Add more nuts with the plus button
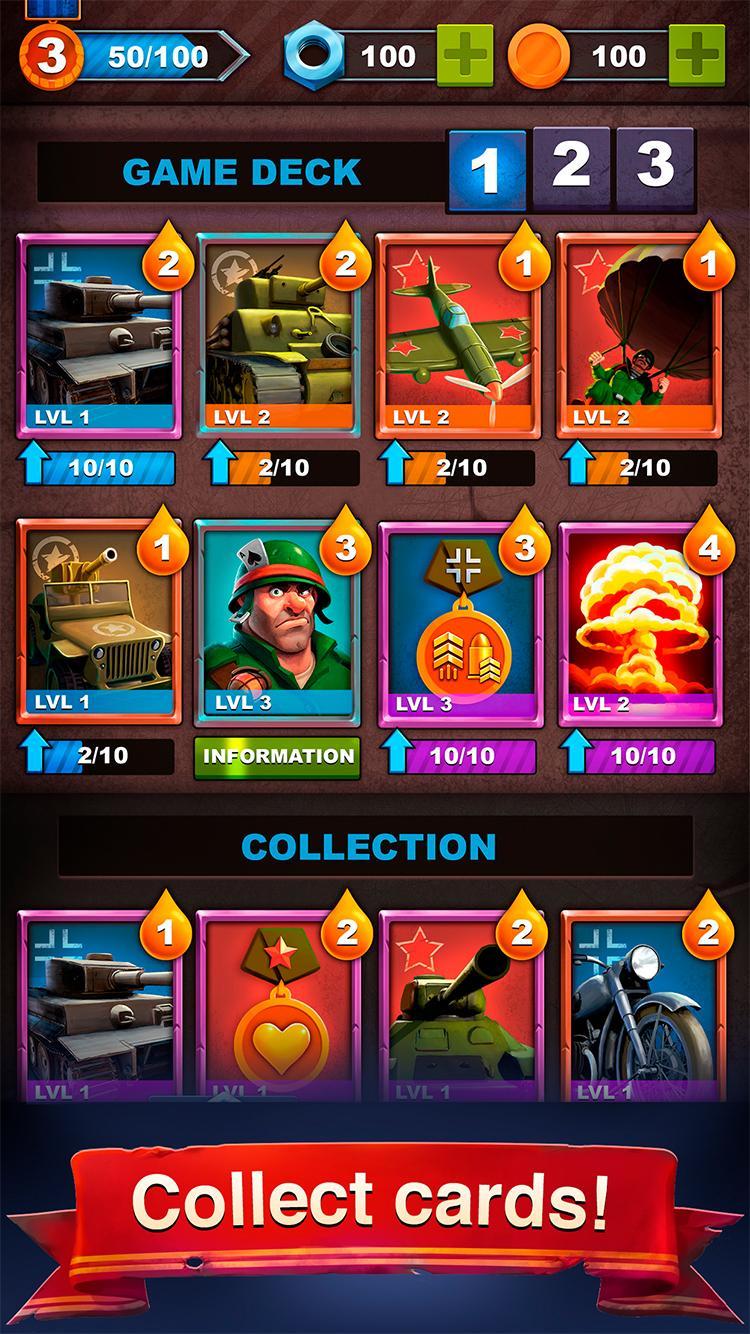 [x=465, y=55]
